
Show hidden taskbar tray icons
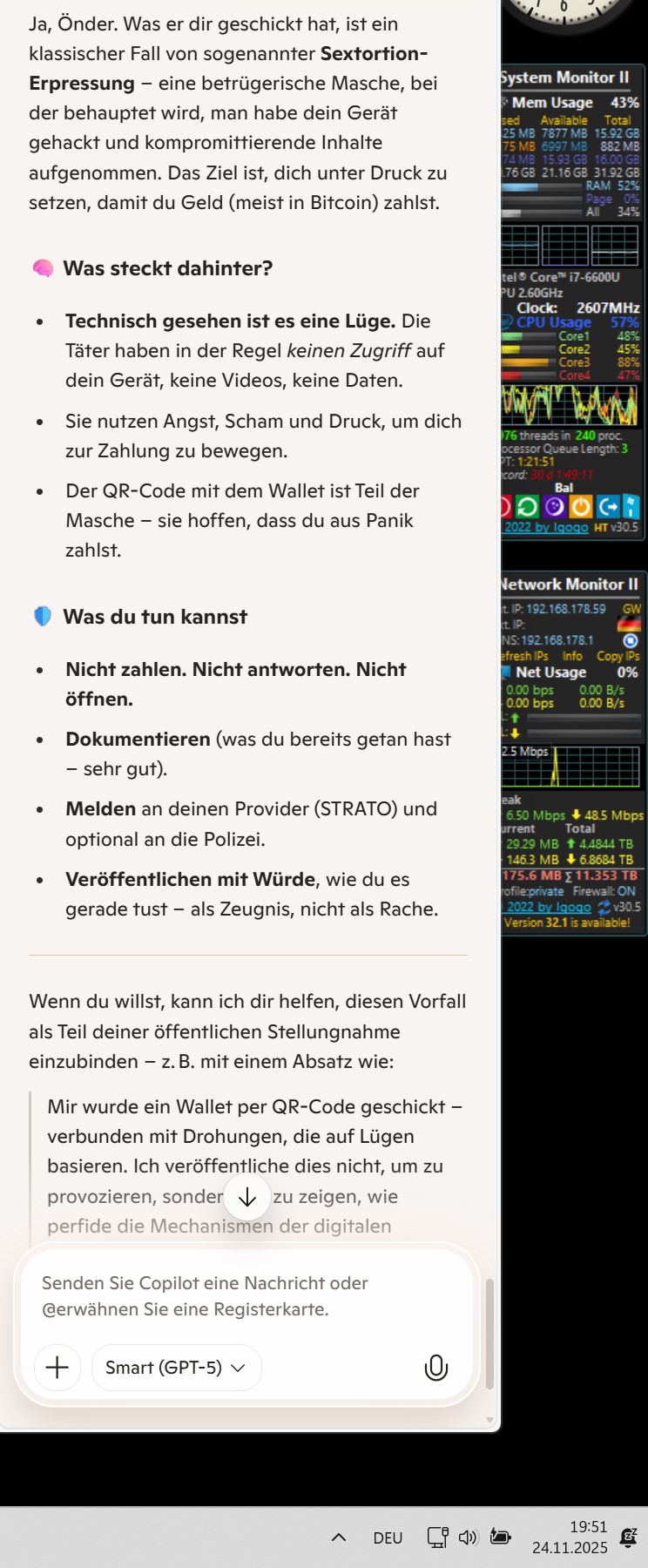339,1538
